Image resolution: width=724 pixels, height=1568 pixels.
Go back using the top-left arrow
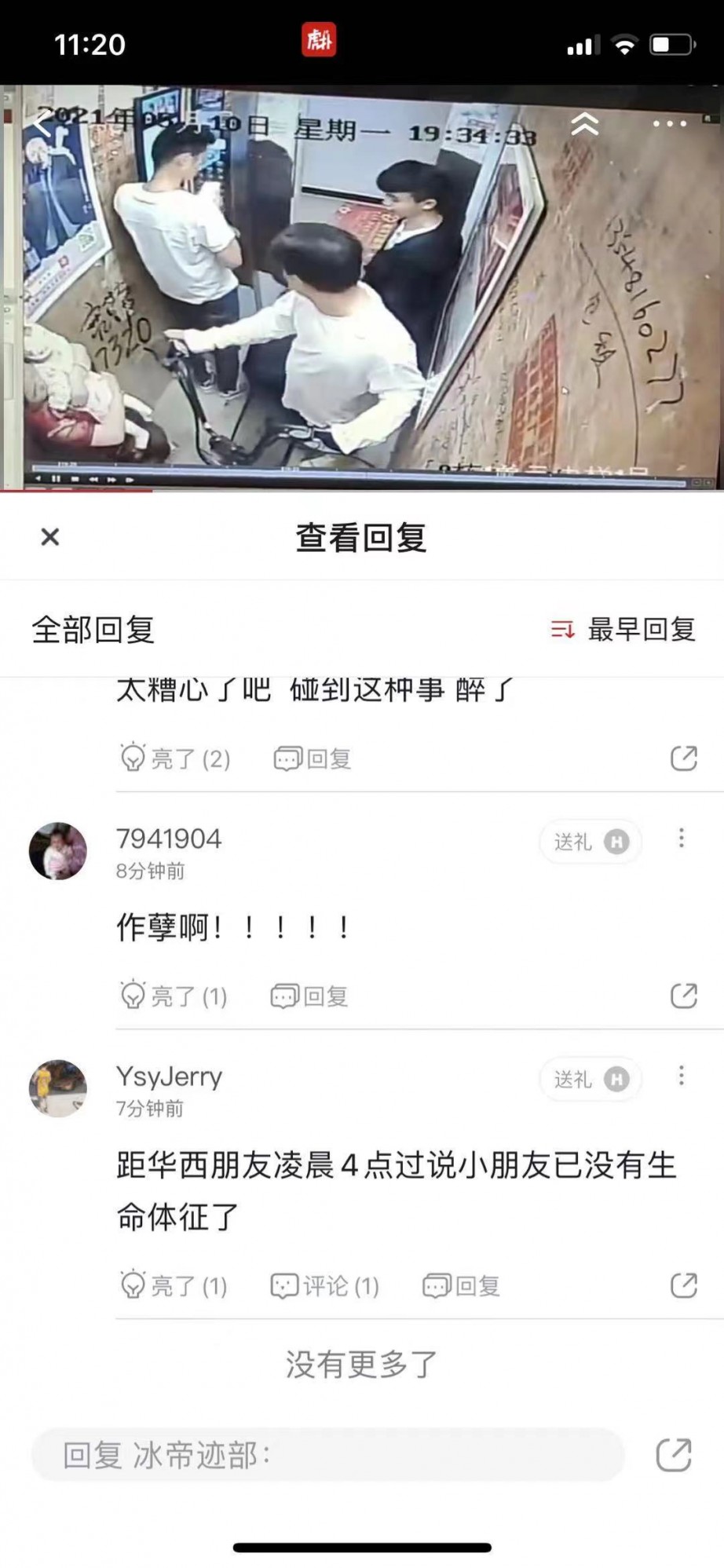[41, 124]
